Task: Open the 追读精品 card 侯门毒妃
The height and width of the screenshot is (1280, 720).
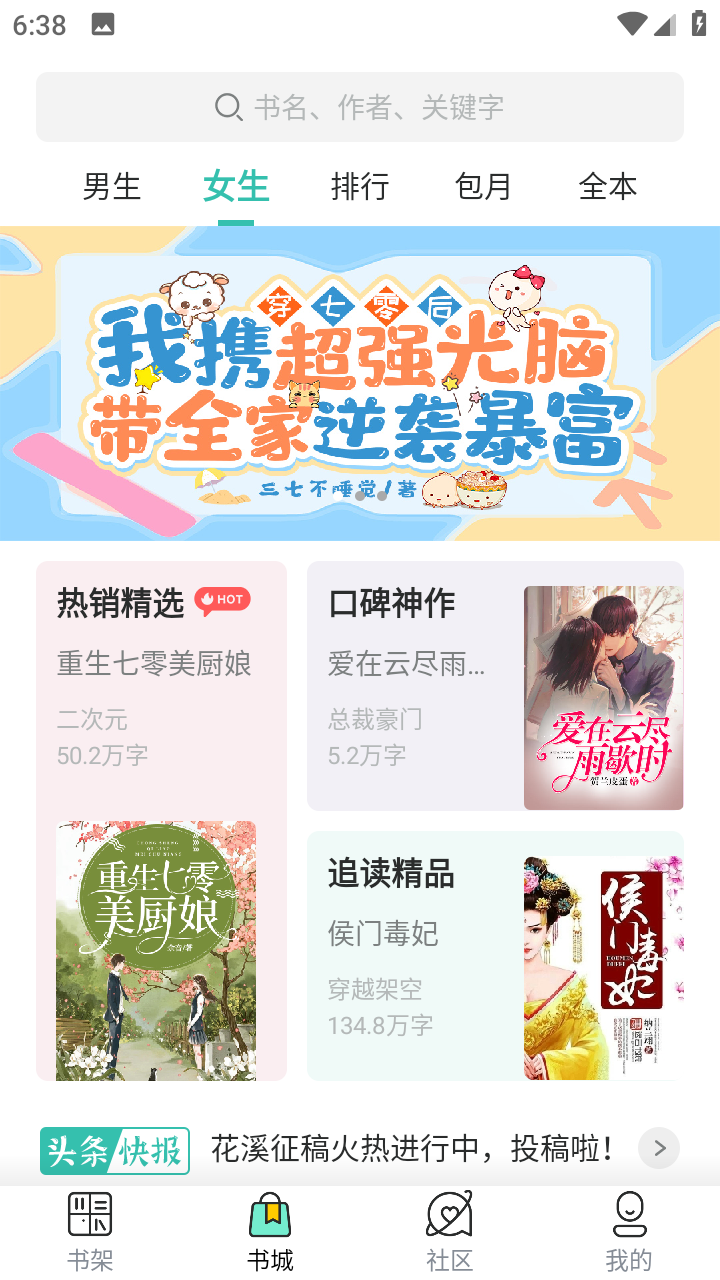Action: coord(496,956)
